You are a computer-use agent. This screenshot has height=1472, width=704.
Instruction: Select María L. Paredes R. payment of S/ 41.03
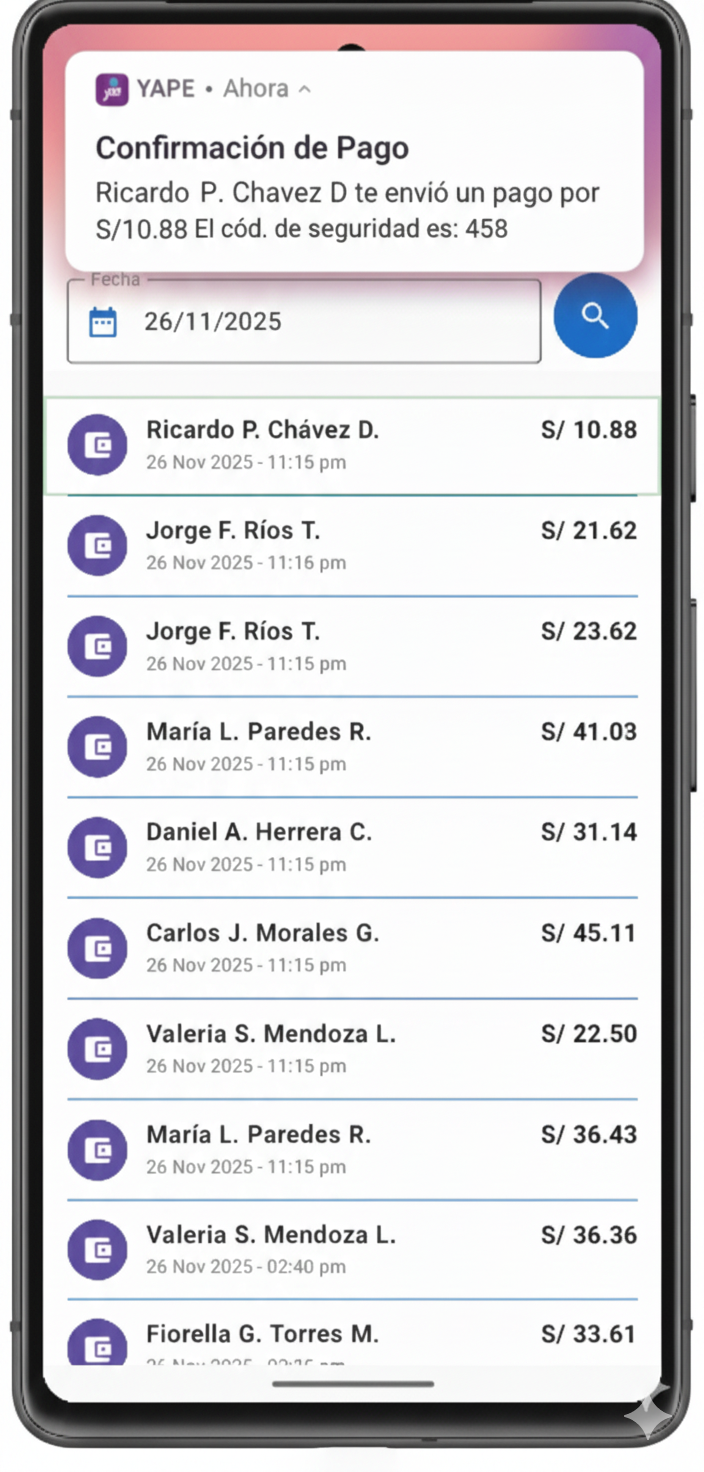[x=352, y=746]
